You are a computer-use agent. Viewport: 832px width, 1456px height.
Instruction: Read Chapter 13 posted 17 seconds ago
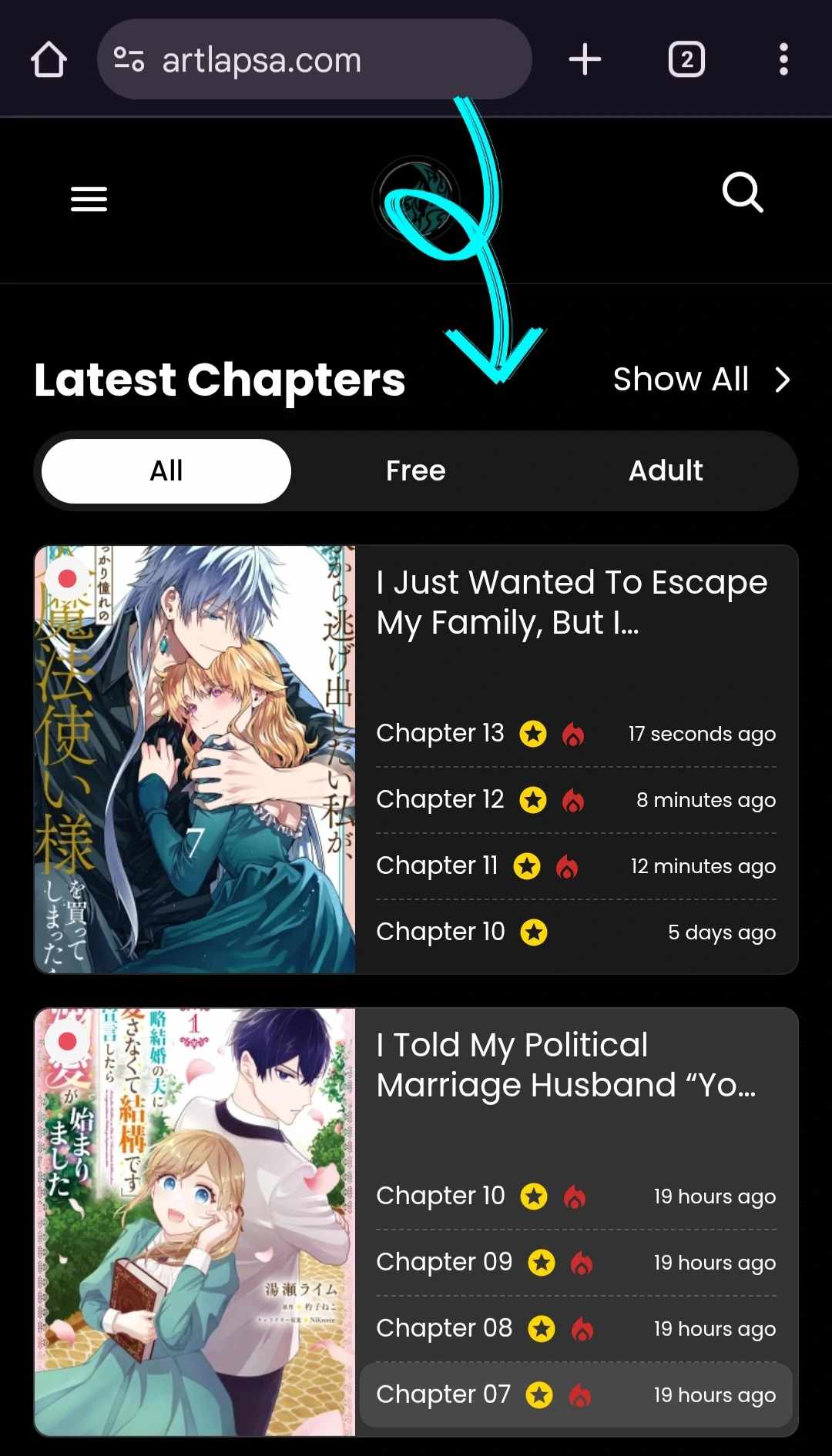(x=440, y=733)
